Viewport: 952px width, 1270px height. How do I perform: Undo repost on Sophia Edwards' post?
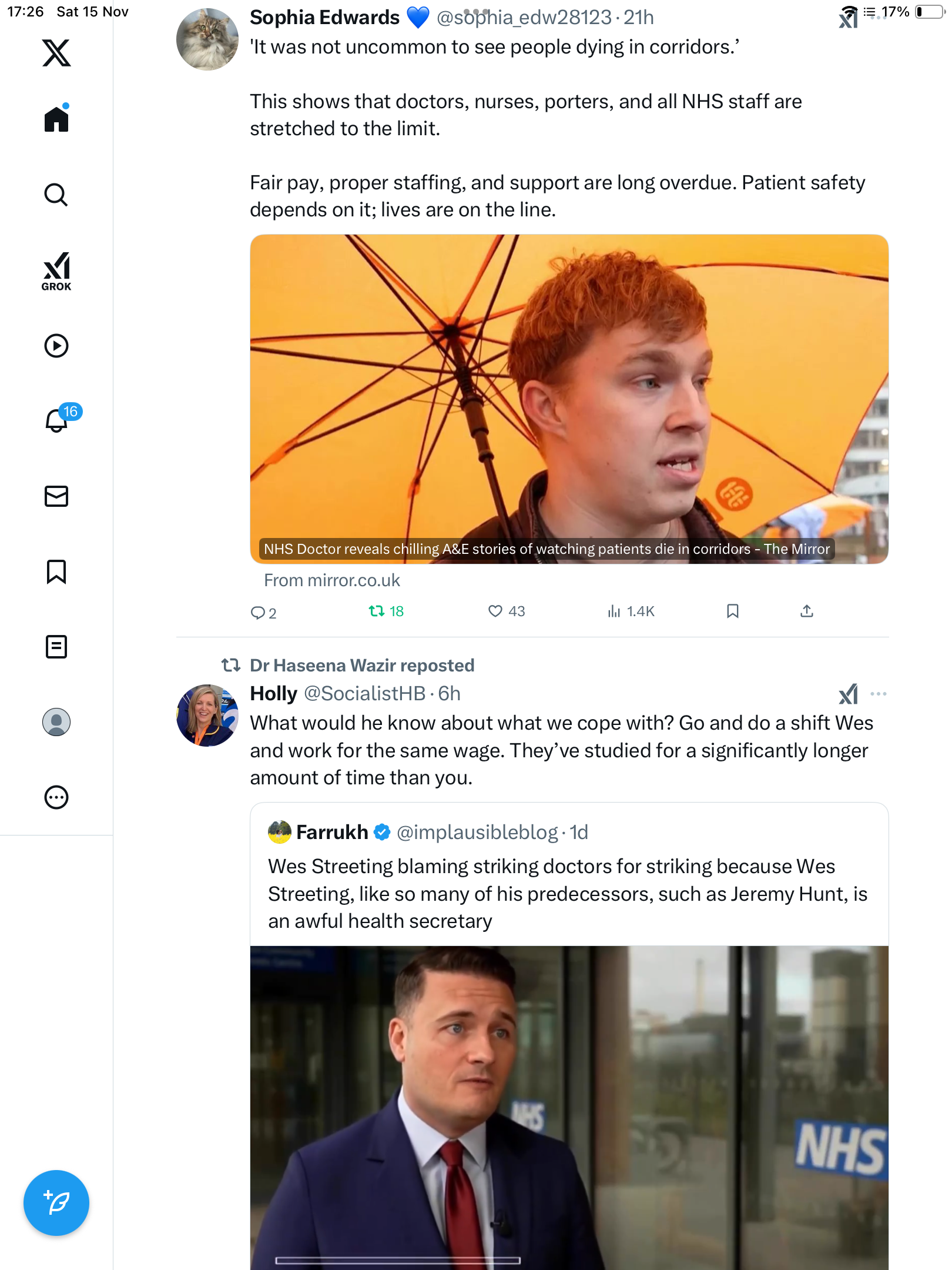[x=377, y=611]
